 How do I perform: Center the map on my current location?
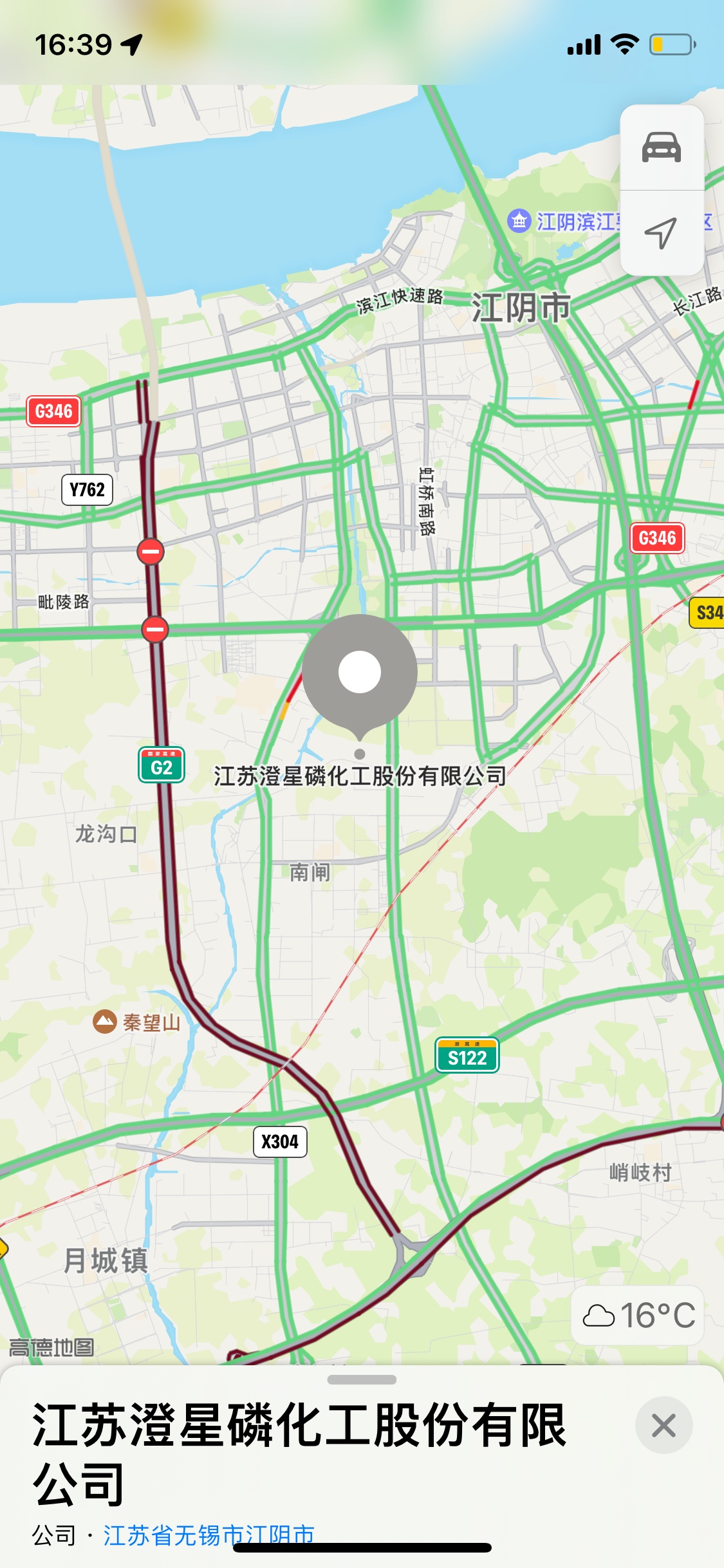[661, 233]
